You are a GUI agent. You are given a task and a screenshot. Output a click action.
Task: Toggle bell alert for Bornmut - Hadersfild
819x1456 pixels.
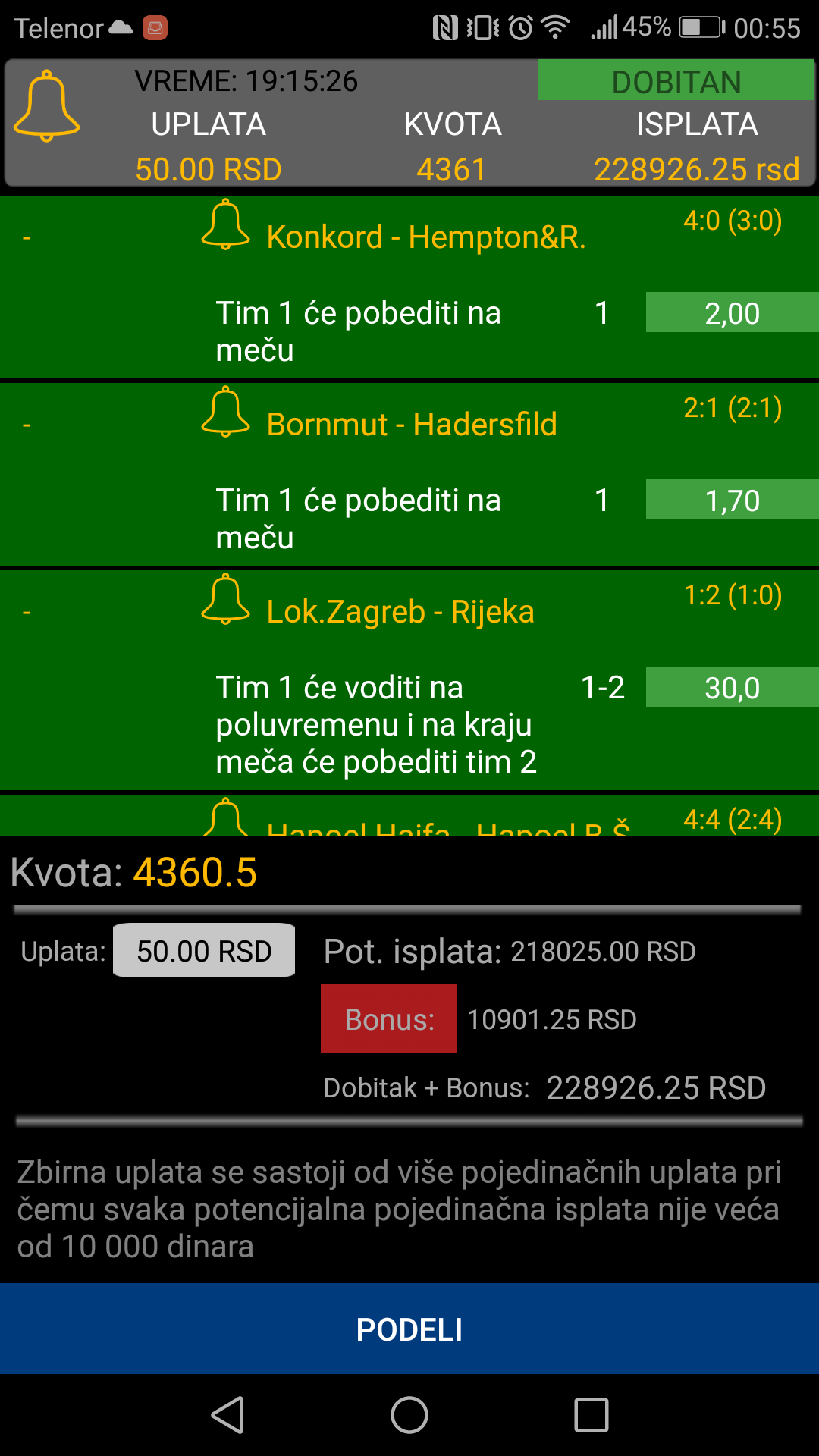(x=225, y=412)
